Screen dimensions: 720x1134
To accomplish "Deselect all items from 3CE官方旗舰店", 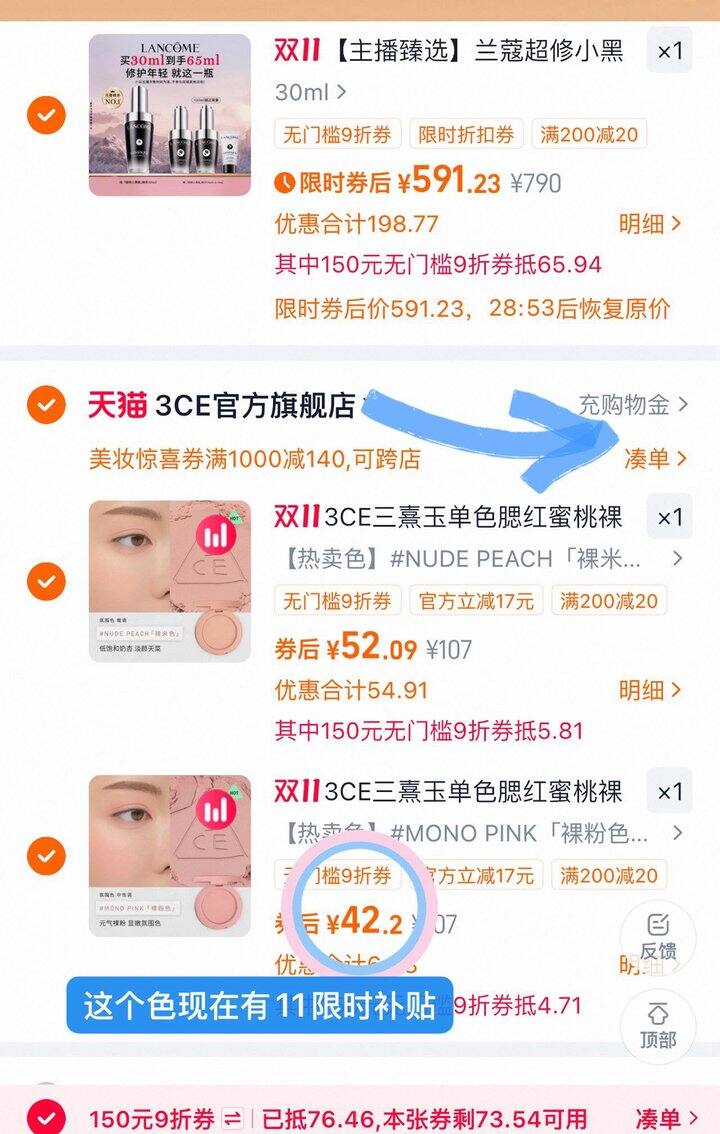I will pos(46,405).
